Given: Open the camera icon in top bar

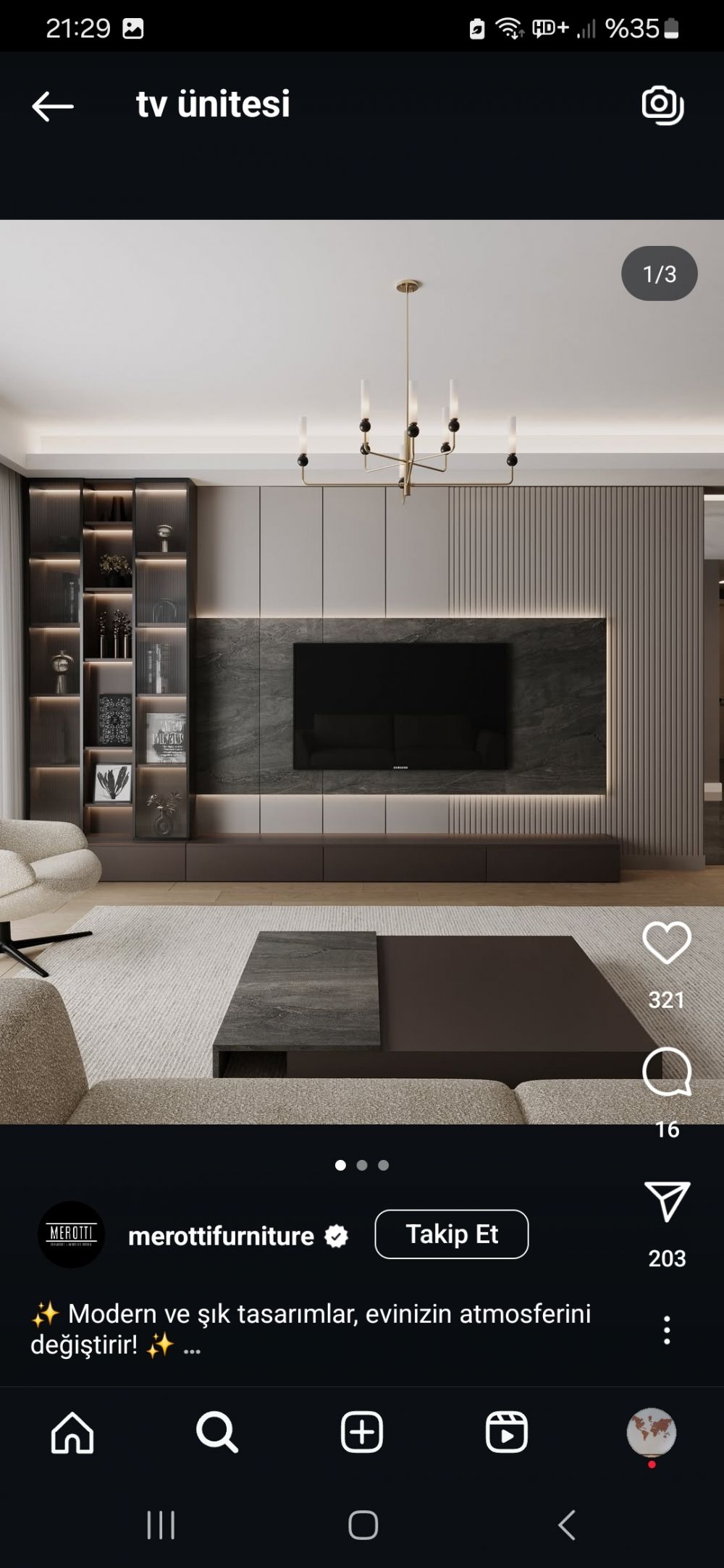Looking at the screenshot, I should coord(662,106).
